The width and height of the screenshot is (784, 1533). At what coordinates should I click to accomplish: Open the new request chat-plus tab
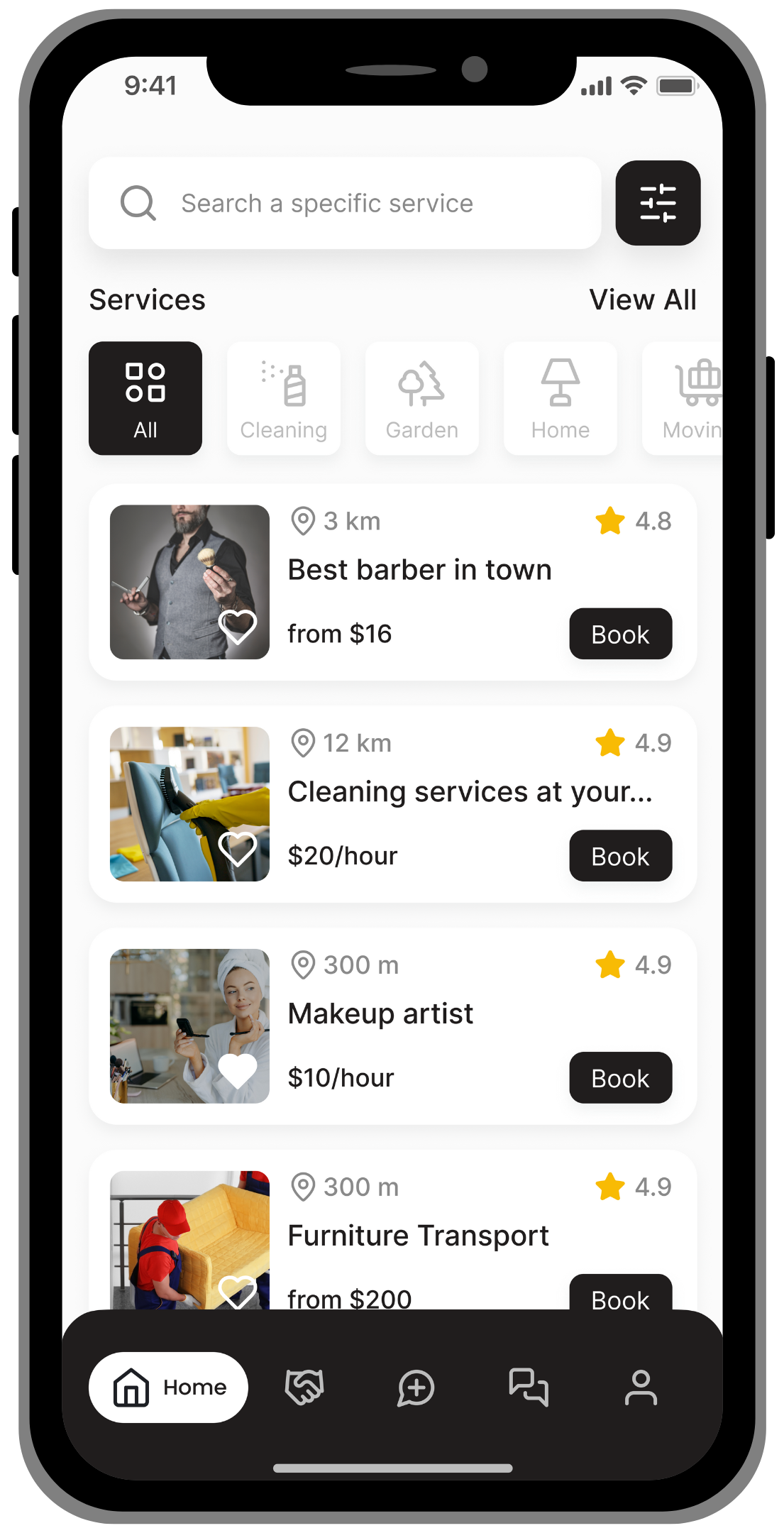pos(416,1387)
